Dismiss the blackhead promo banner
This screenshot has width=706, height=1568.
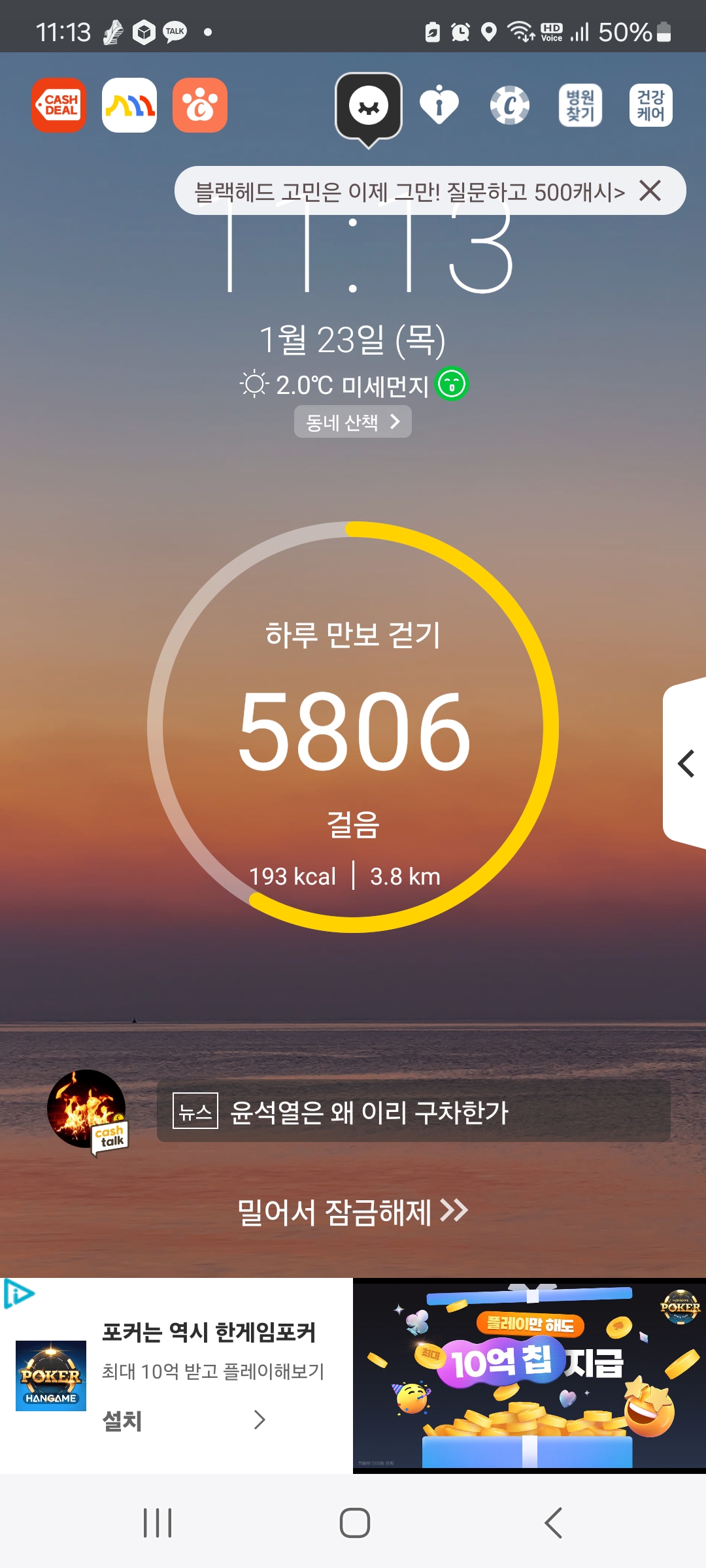pyautogui.click(x=650, y=191)
